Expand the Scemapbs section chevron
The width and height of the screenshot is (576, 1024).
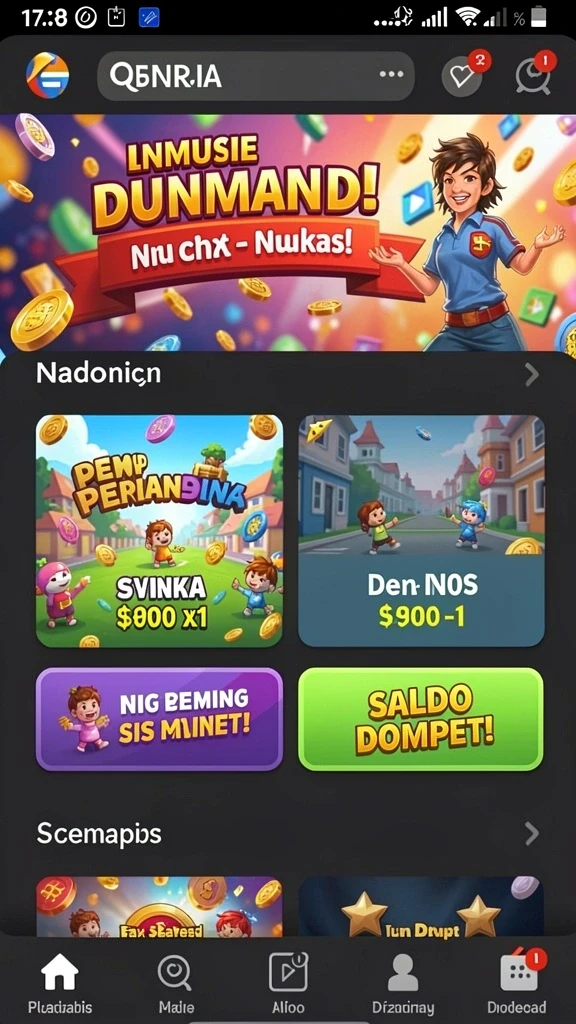(532, 834)
